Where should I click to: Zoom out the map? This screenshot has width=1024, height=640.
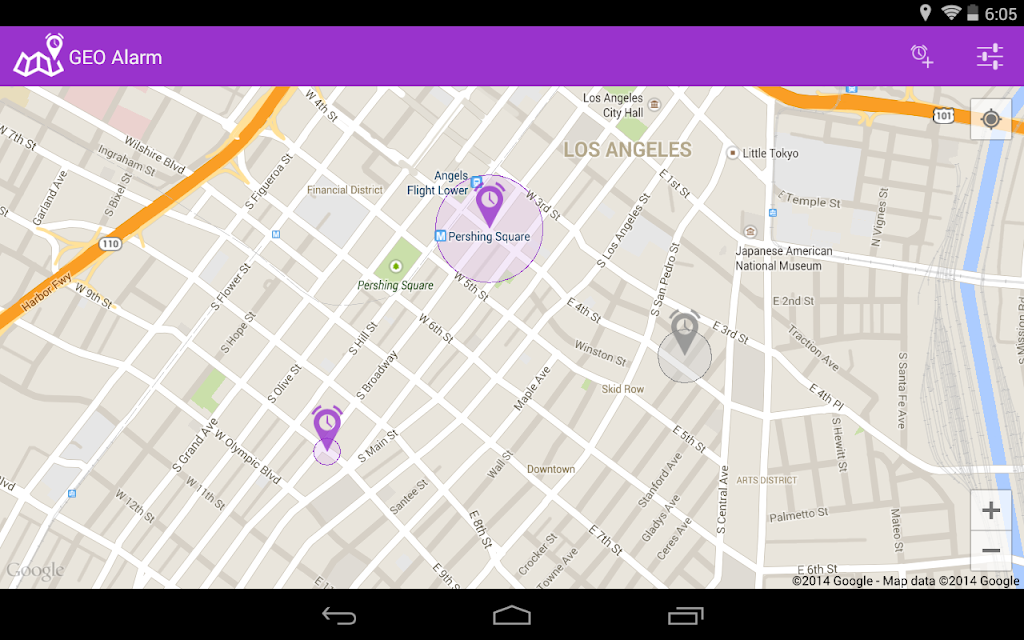tap(991, 551)
